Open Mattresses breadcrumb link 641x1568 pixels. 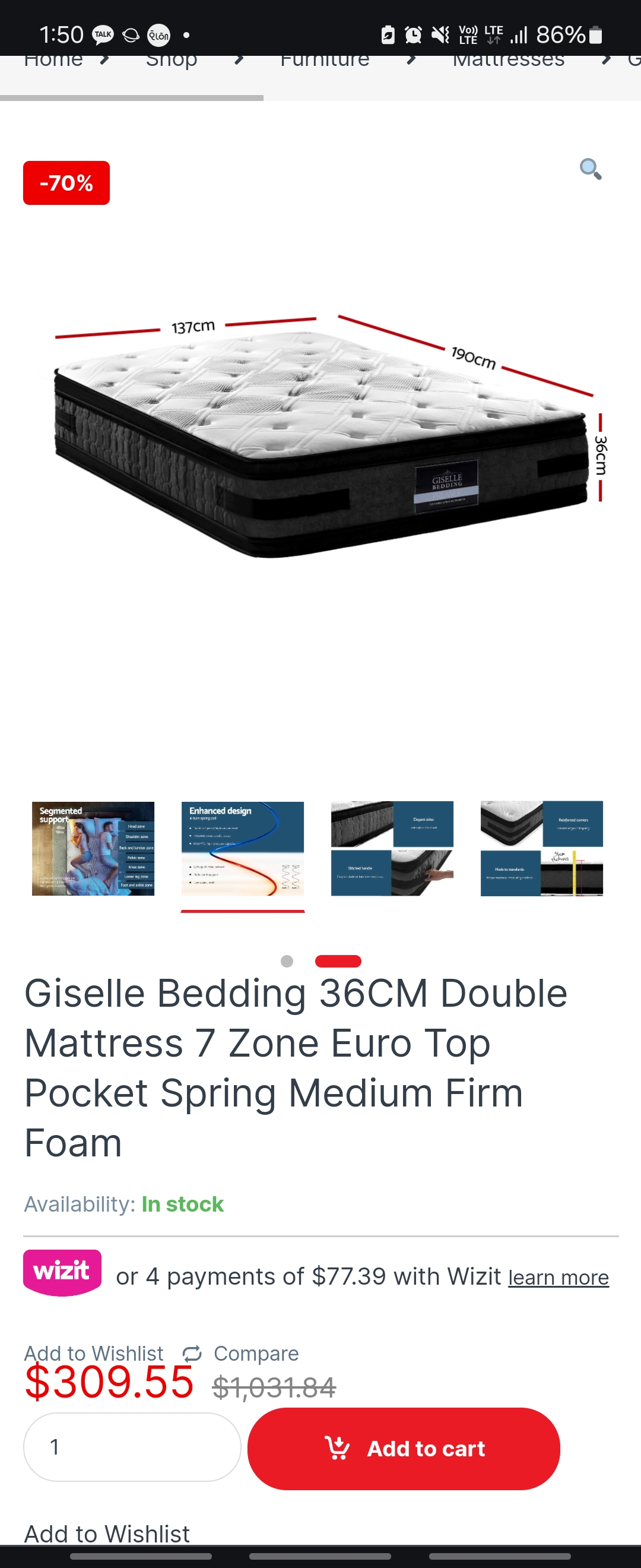point(509,62)
